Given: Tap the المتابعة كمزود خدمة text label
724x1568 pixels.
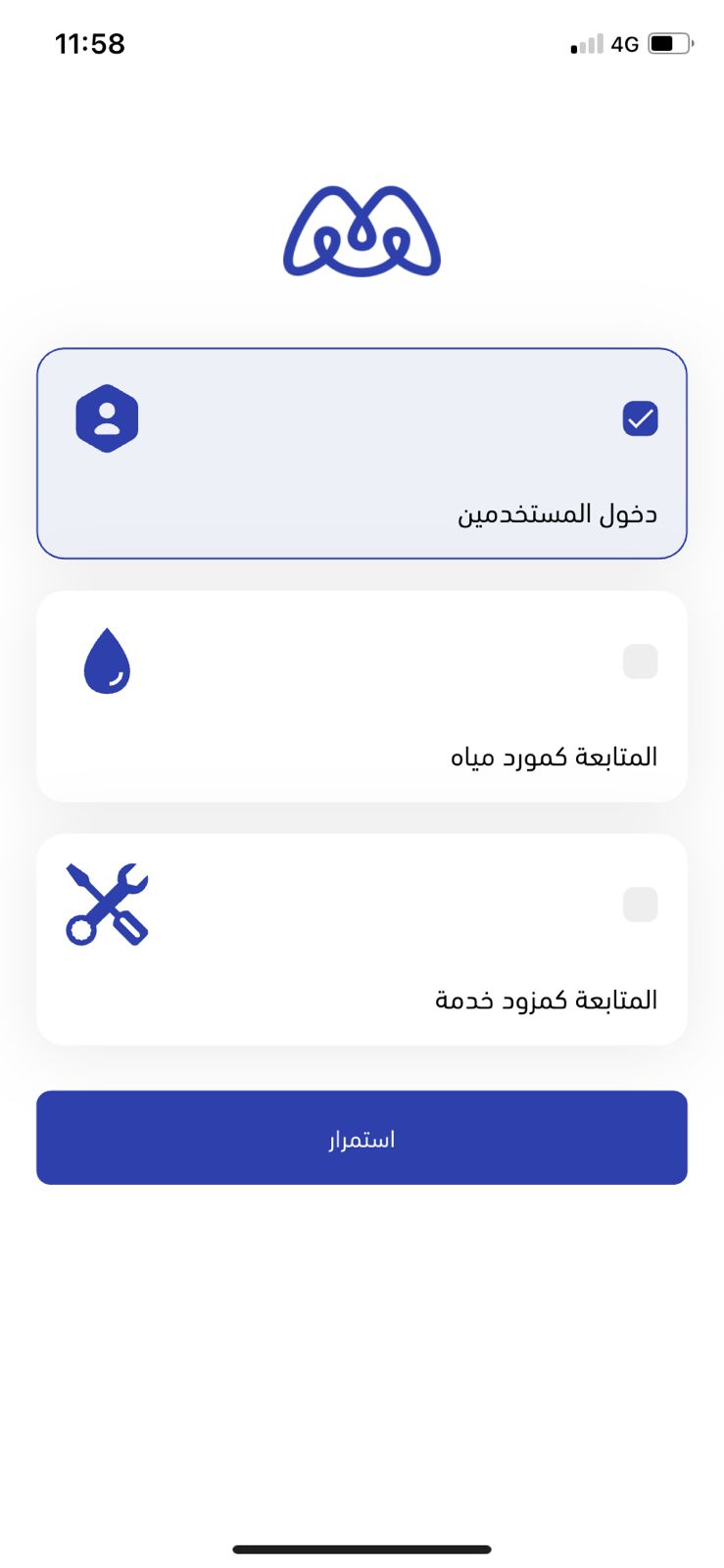Looking at the screenshot, I should (x=549, y=999).
